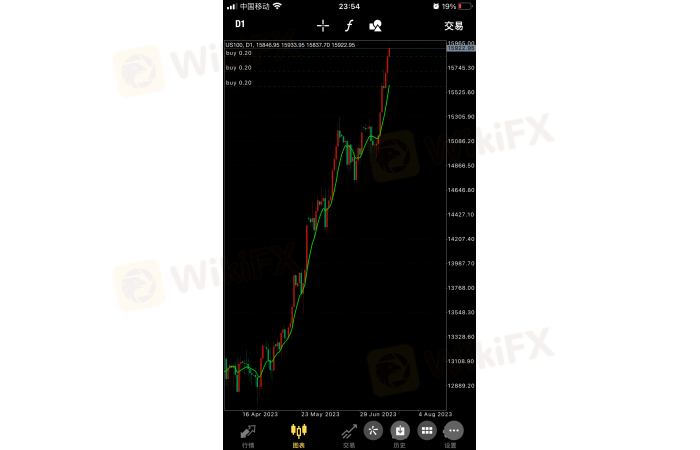Tap the 交易 button in top bar
The height and width of the screenshot is (450, 700).
(453, 26)
